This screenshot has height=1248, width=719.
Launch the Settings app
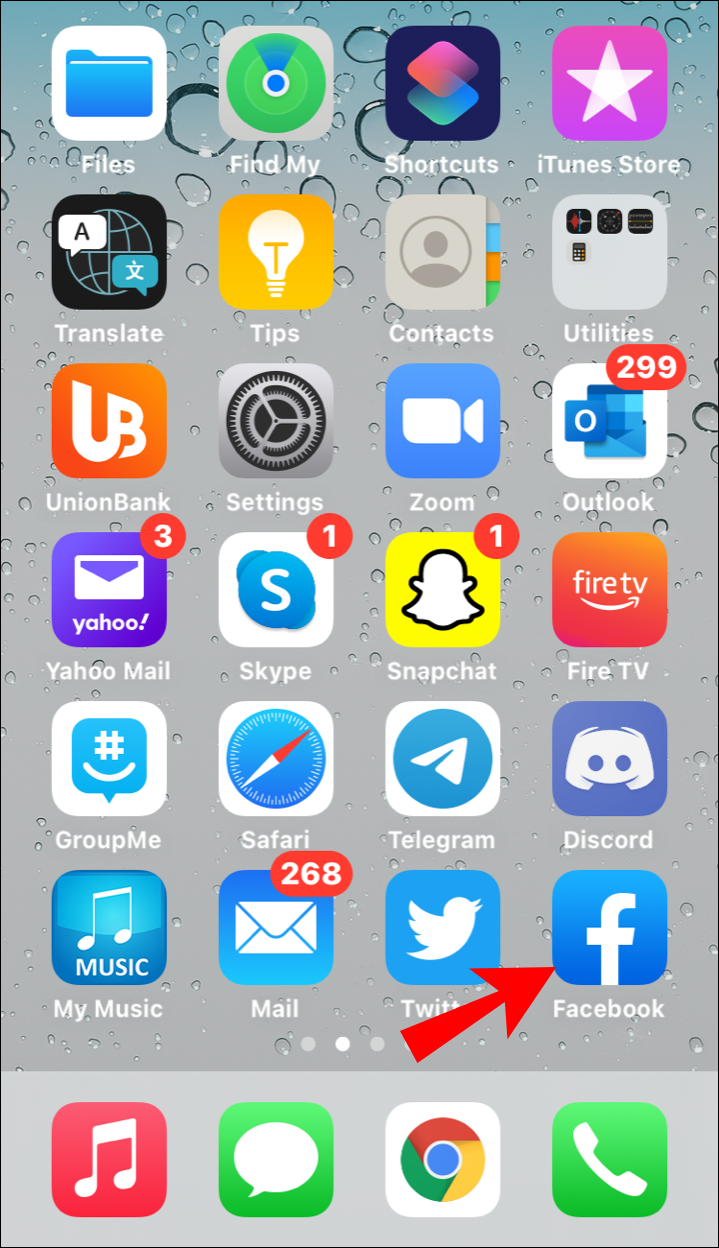[275, 420]
